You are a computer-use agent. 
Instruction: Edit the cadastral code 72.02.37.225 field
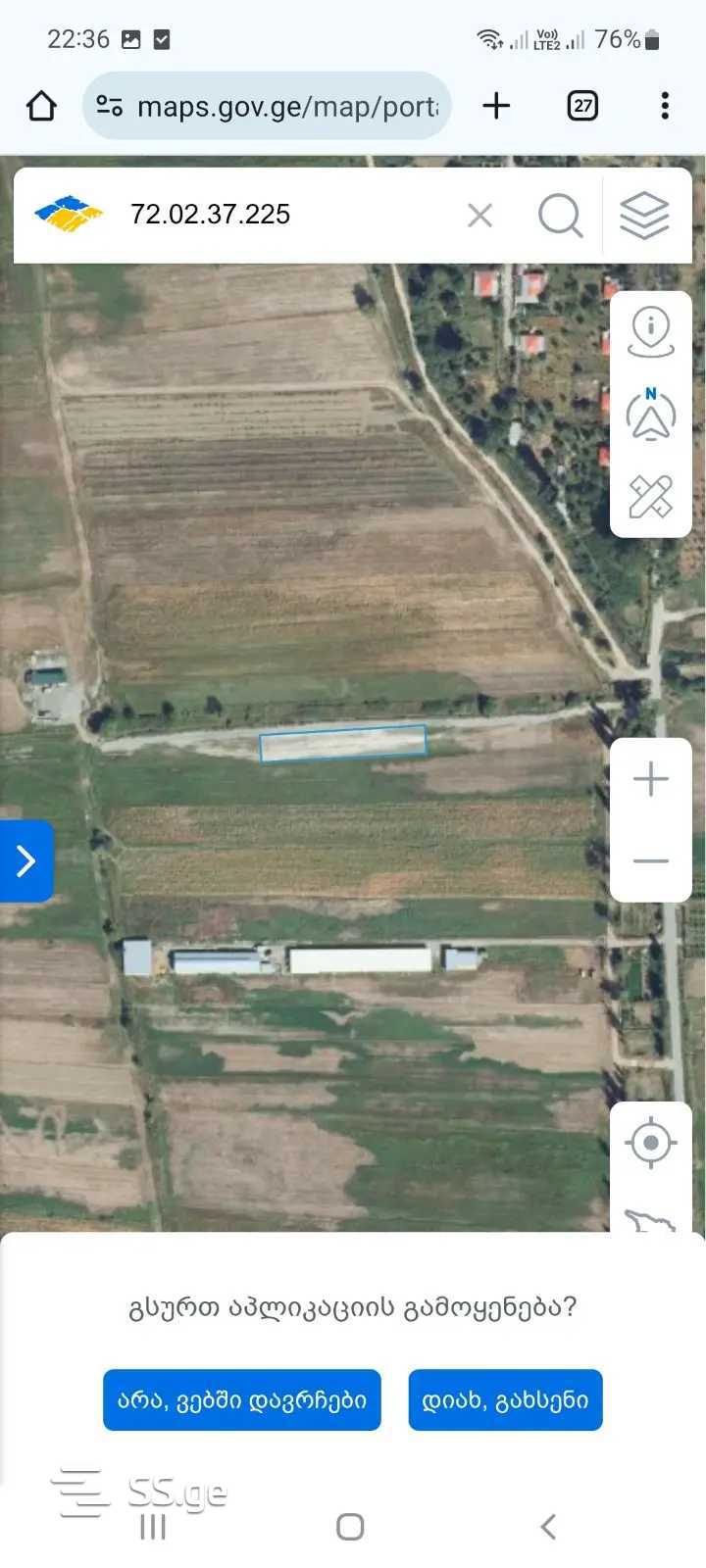click(x=284, y=215)
